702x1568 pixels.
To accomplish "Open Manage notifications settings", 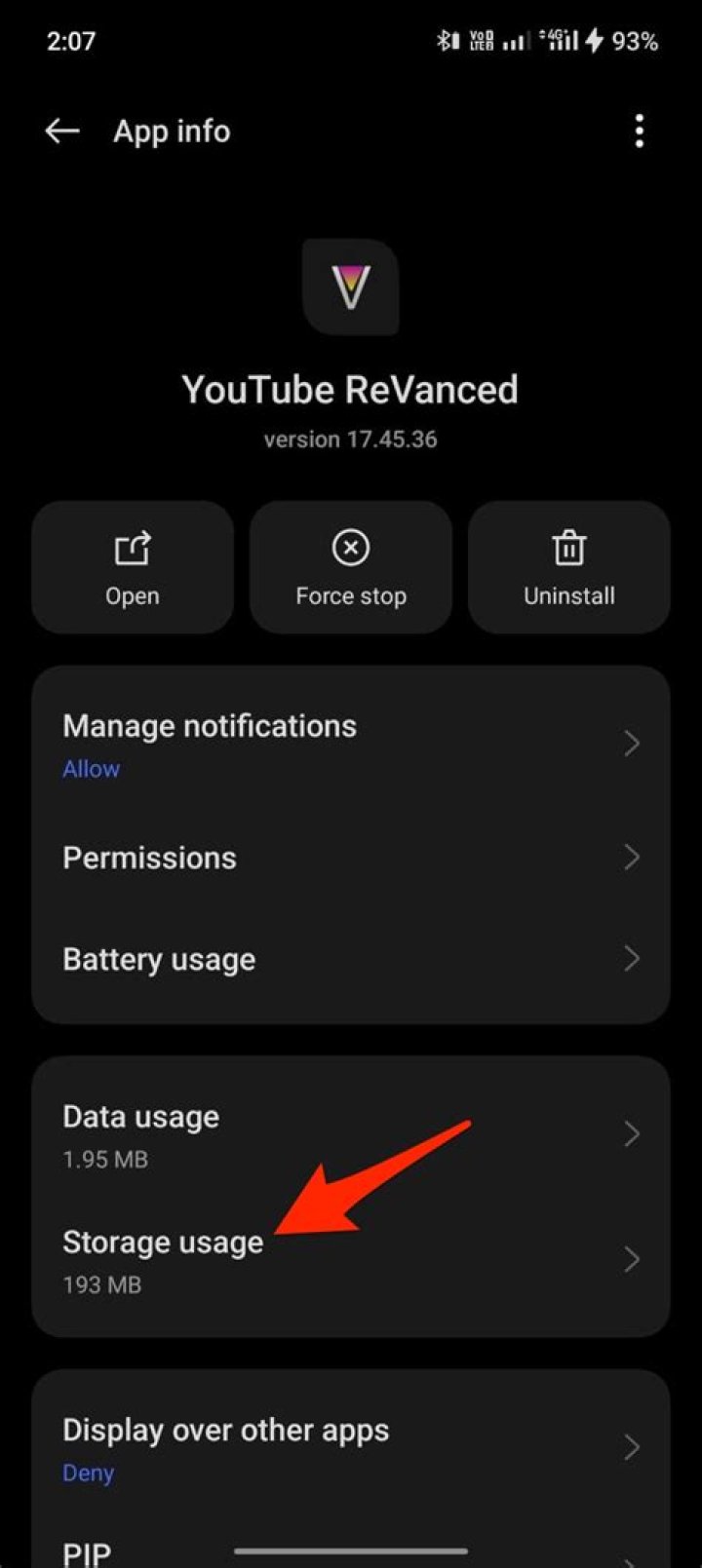I will (350, 745).
